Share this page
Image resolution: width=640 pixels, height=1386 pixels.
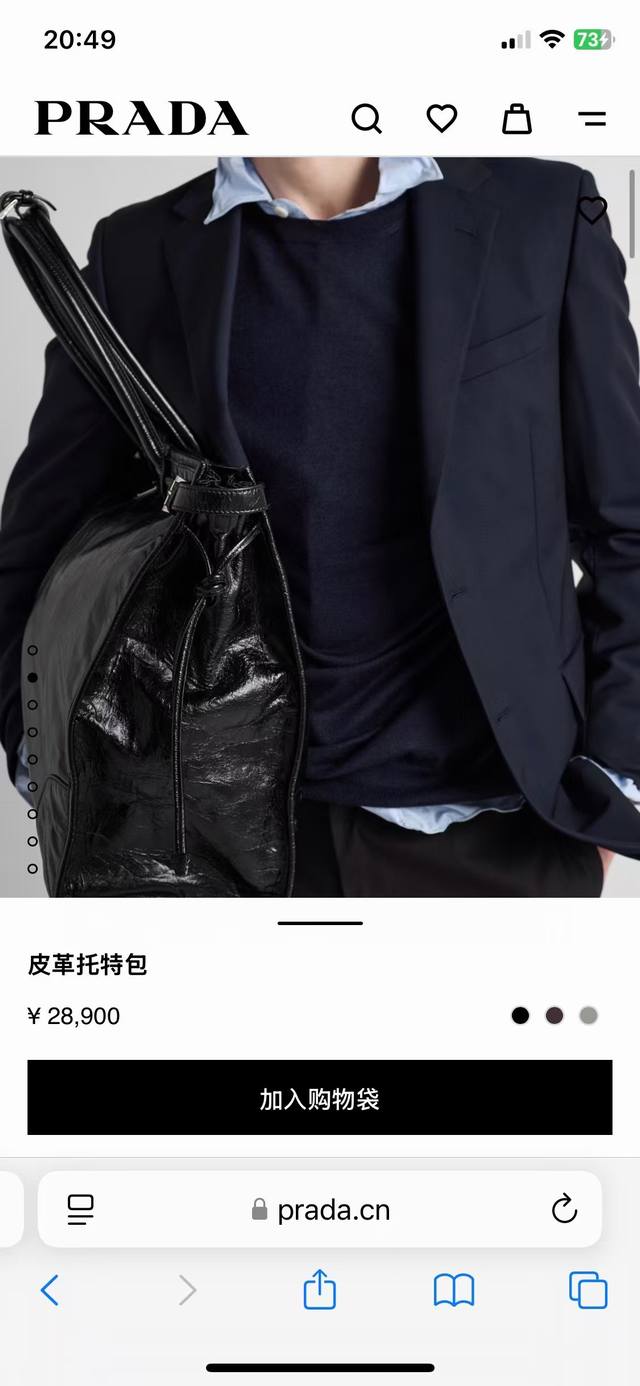[x=320, y=1290]
